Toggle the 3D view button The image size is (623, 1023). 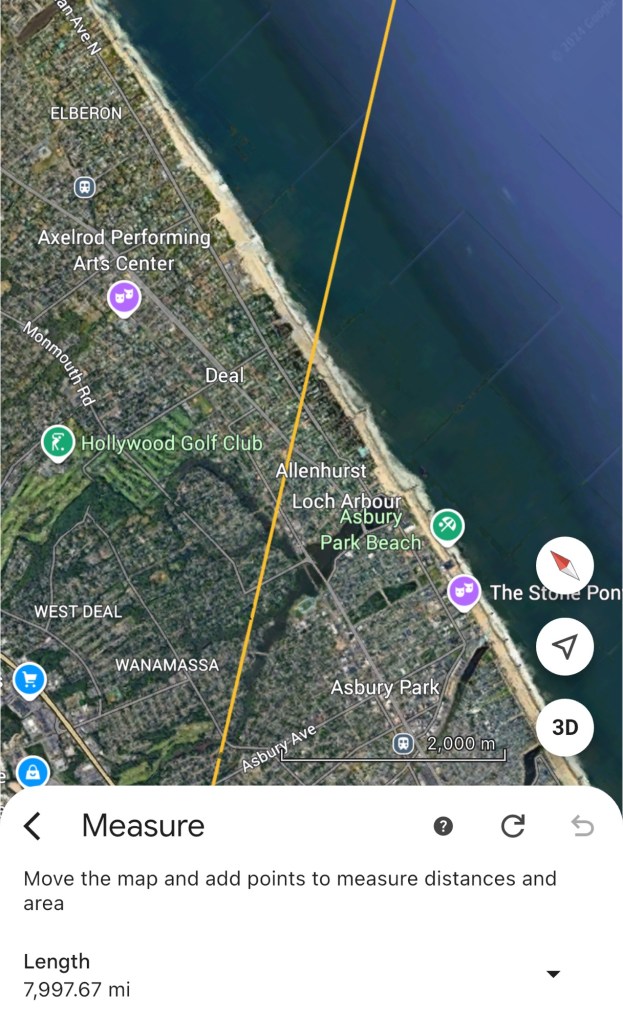click(x=565, y=728)
